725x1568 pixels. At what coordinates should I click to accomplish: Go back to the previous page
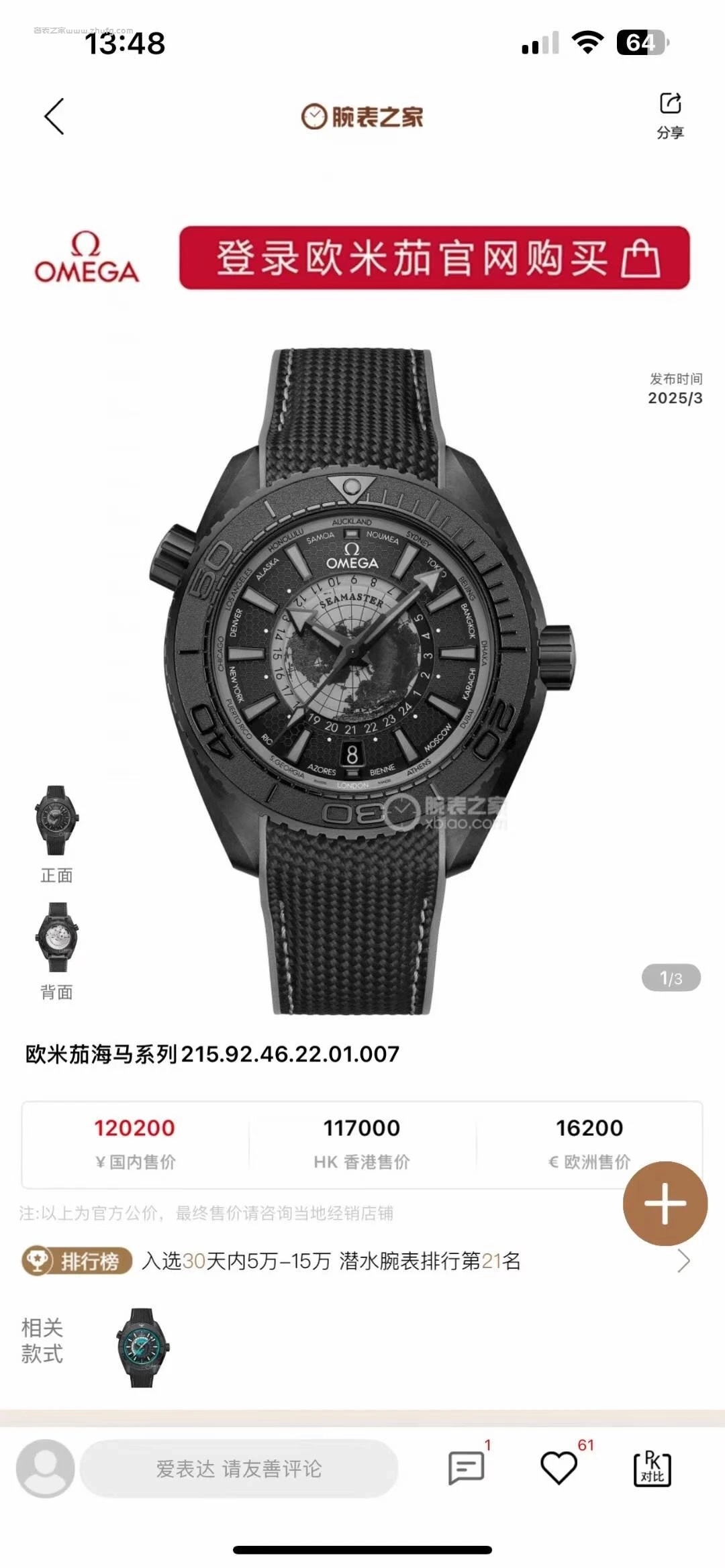pos(54,117)
